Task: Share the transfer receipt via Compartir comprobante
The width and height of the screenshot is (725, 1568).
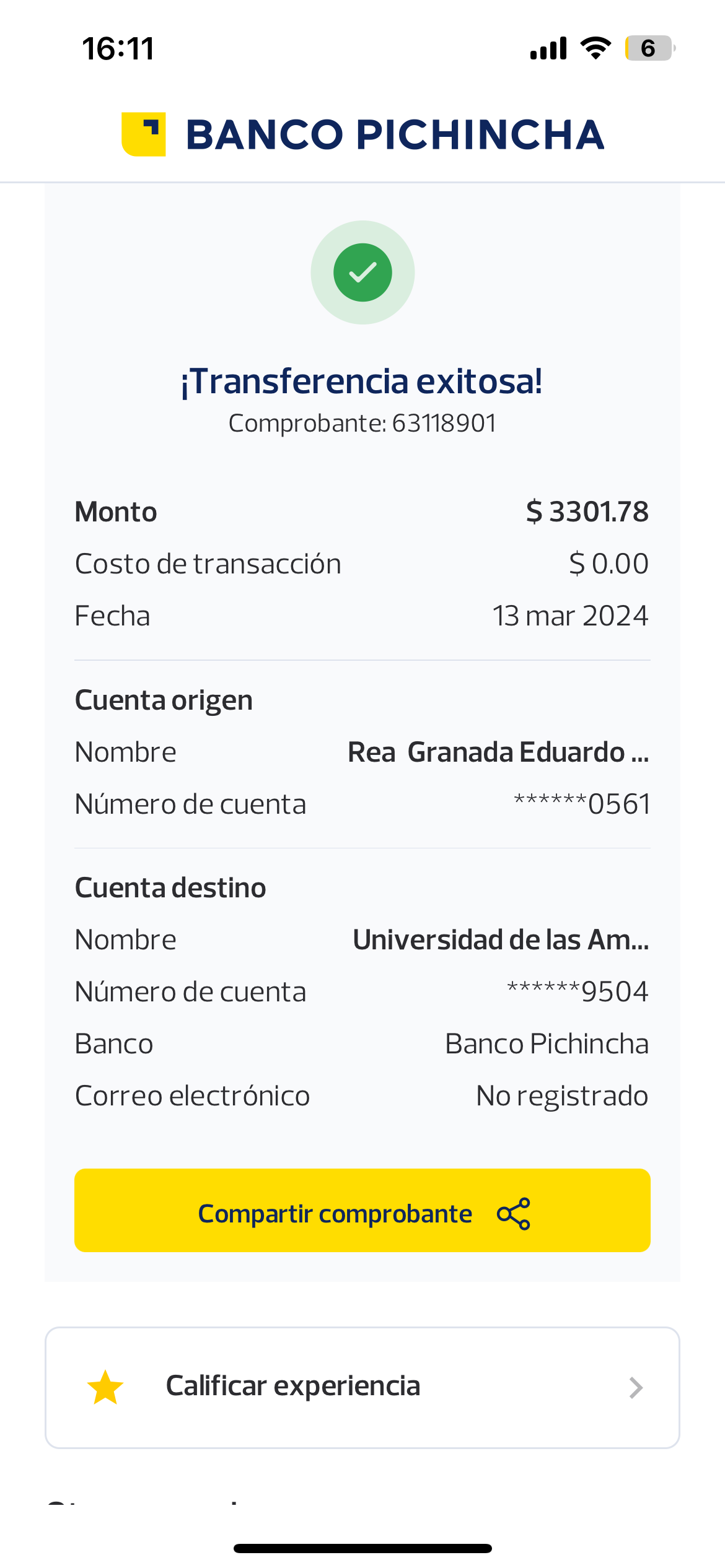Action: coord(362,1211)
